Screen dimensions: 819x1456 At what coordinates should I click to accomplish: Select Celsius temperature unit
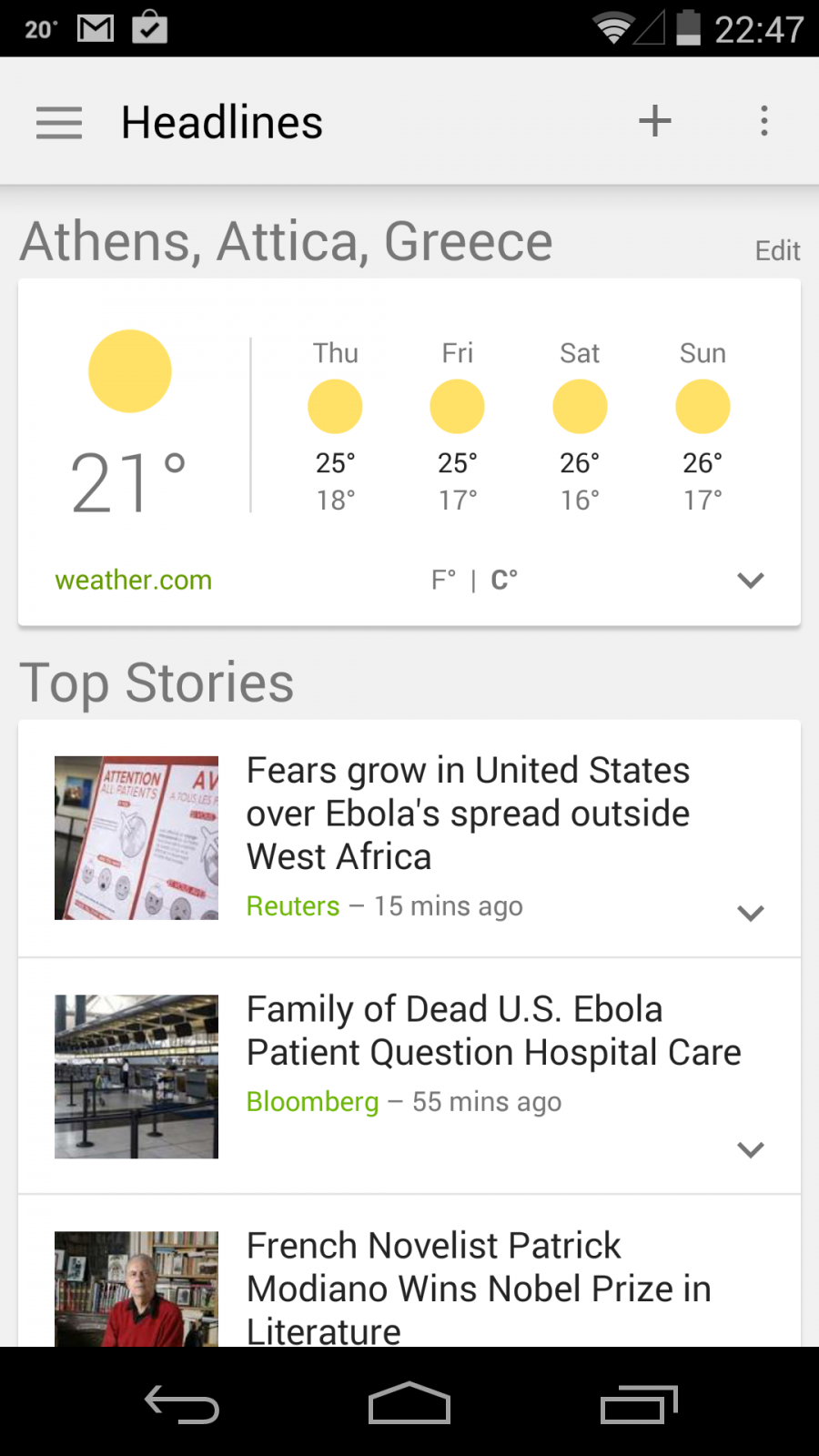(504, 580)
